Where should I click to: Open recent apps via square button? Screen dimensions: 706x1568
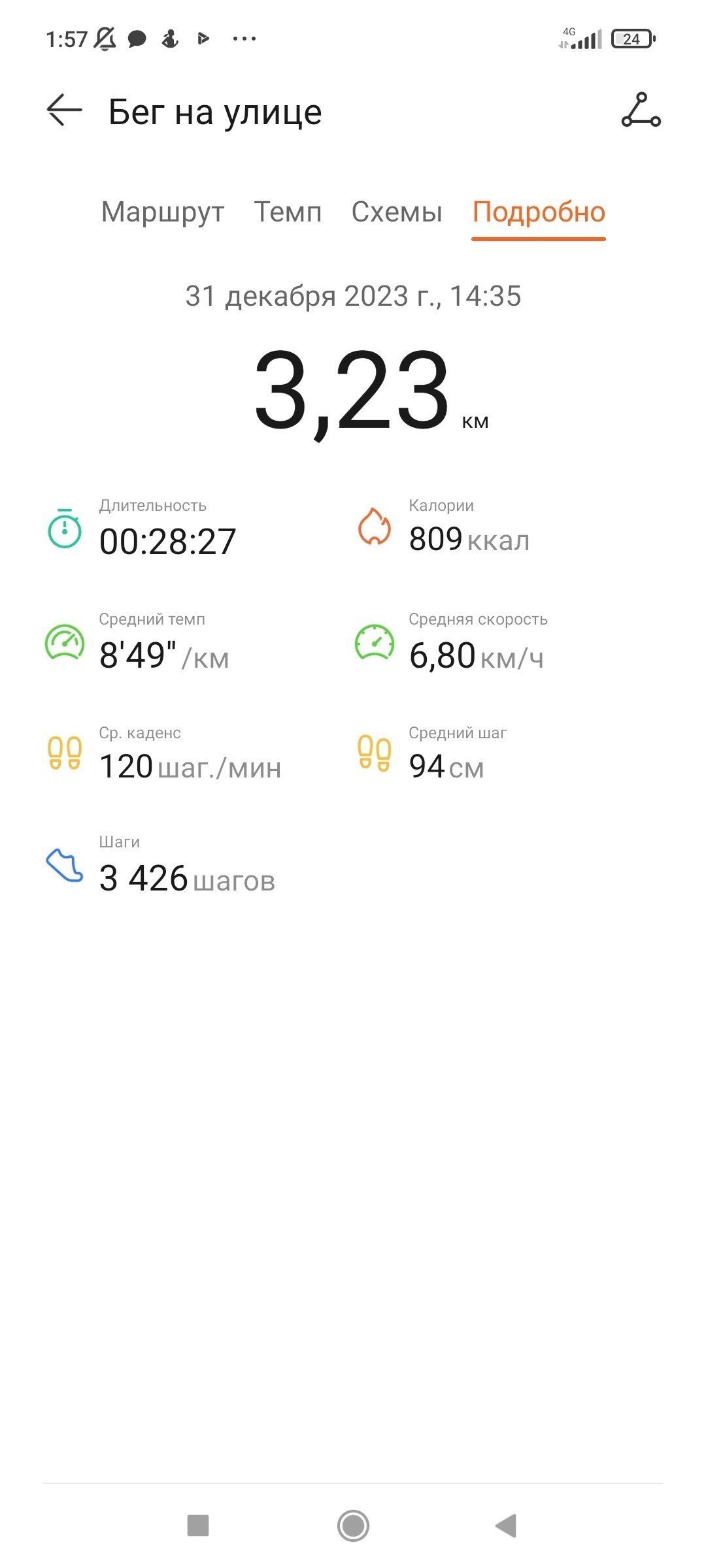[x=198, y=1526]
